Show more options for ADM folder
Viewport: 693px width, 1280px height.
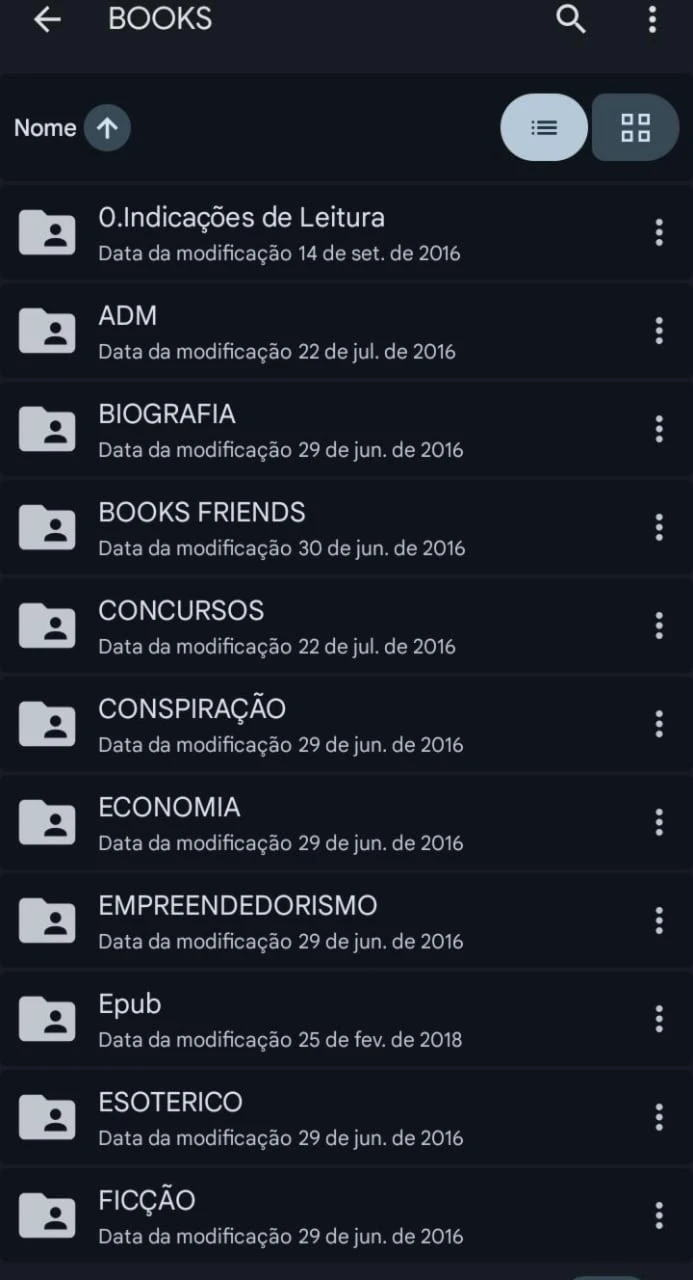tap(658, 330)
